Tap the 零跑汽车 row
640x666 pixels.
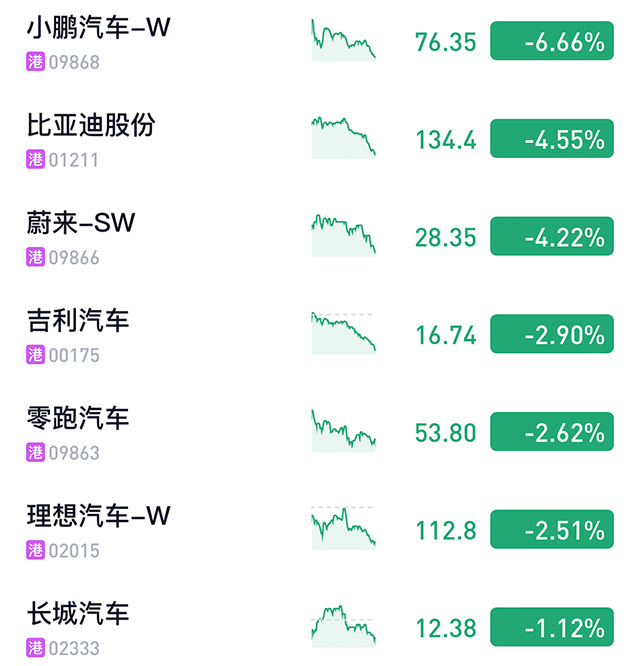pos(78,418)
